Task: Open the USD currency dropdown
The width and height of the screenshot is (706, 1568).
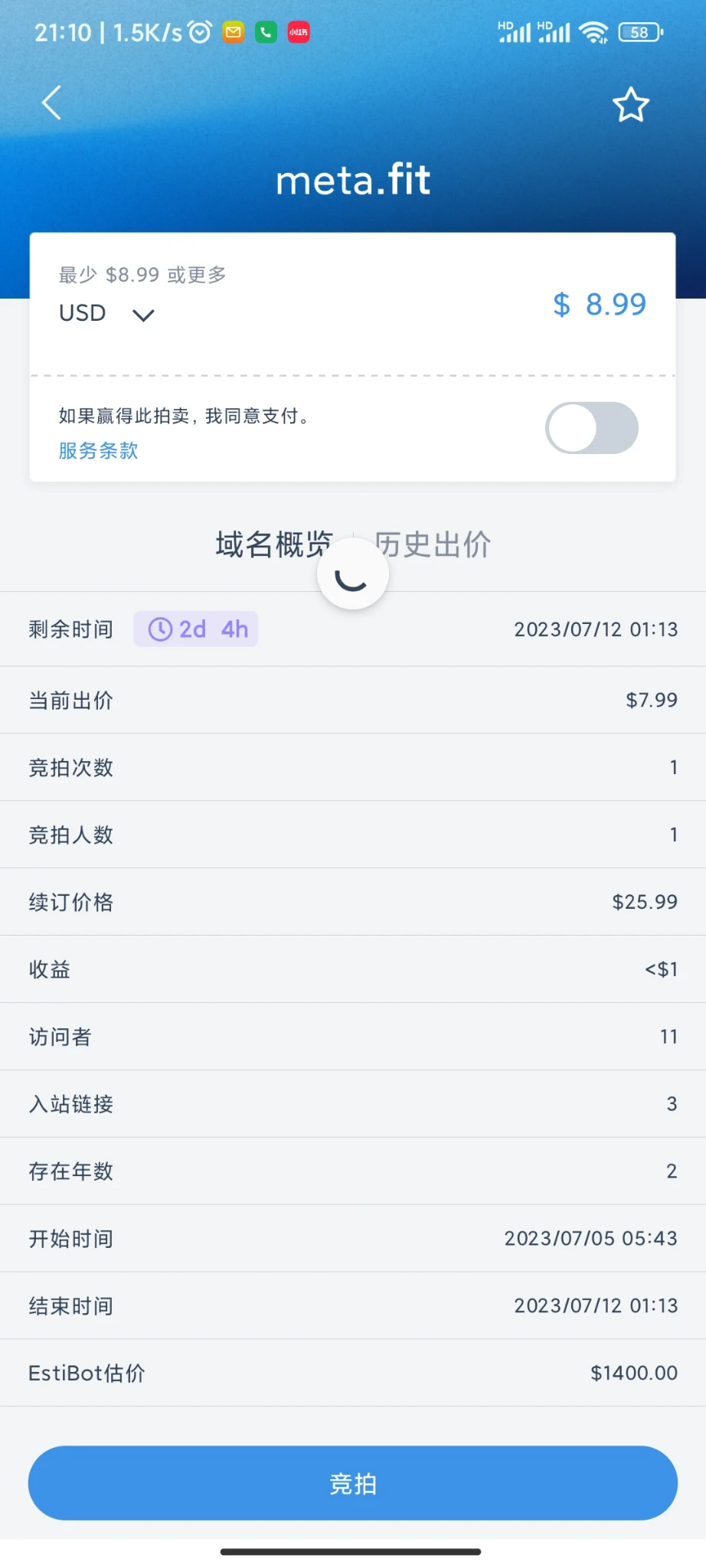Action: 107,314
